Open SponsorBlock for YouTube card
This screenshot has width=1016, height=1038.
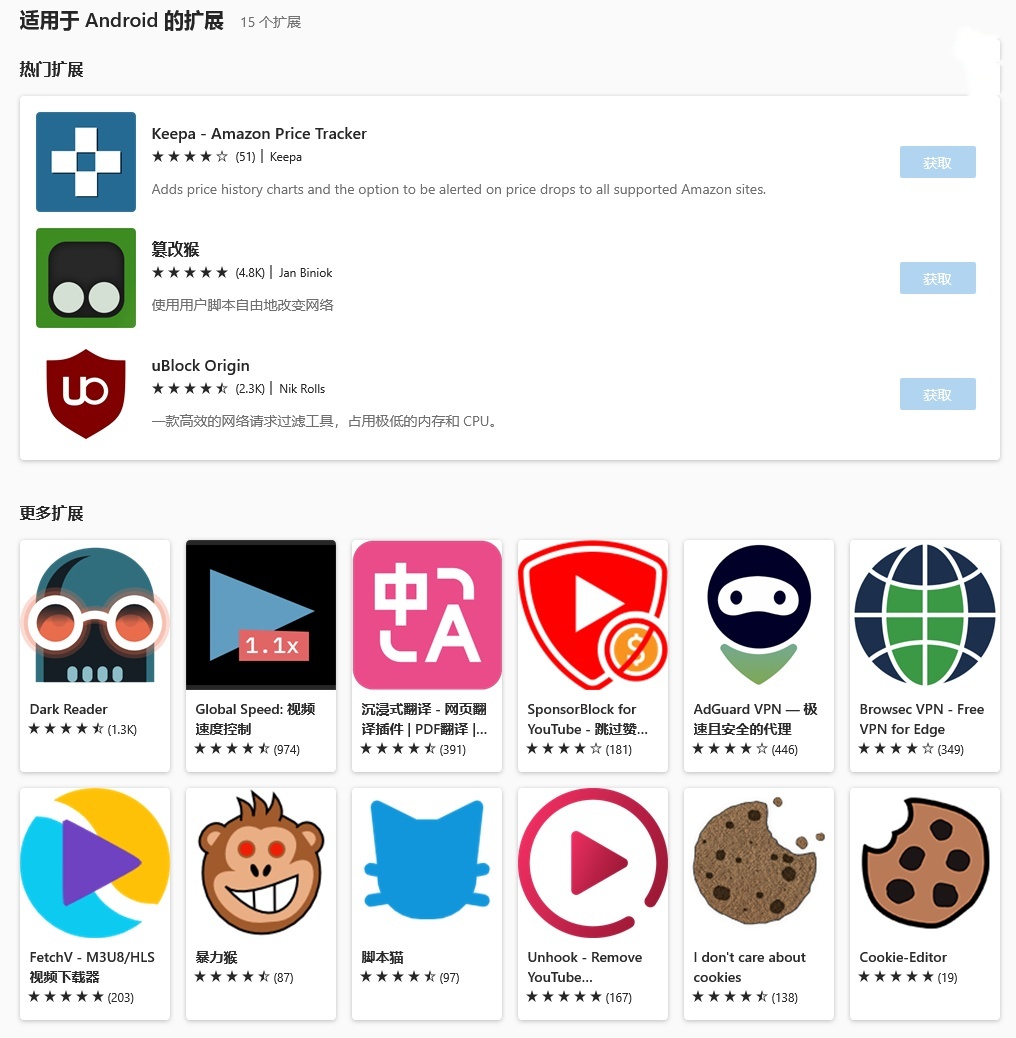click(x=593, y=655)
